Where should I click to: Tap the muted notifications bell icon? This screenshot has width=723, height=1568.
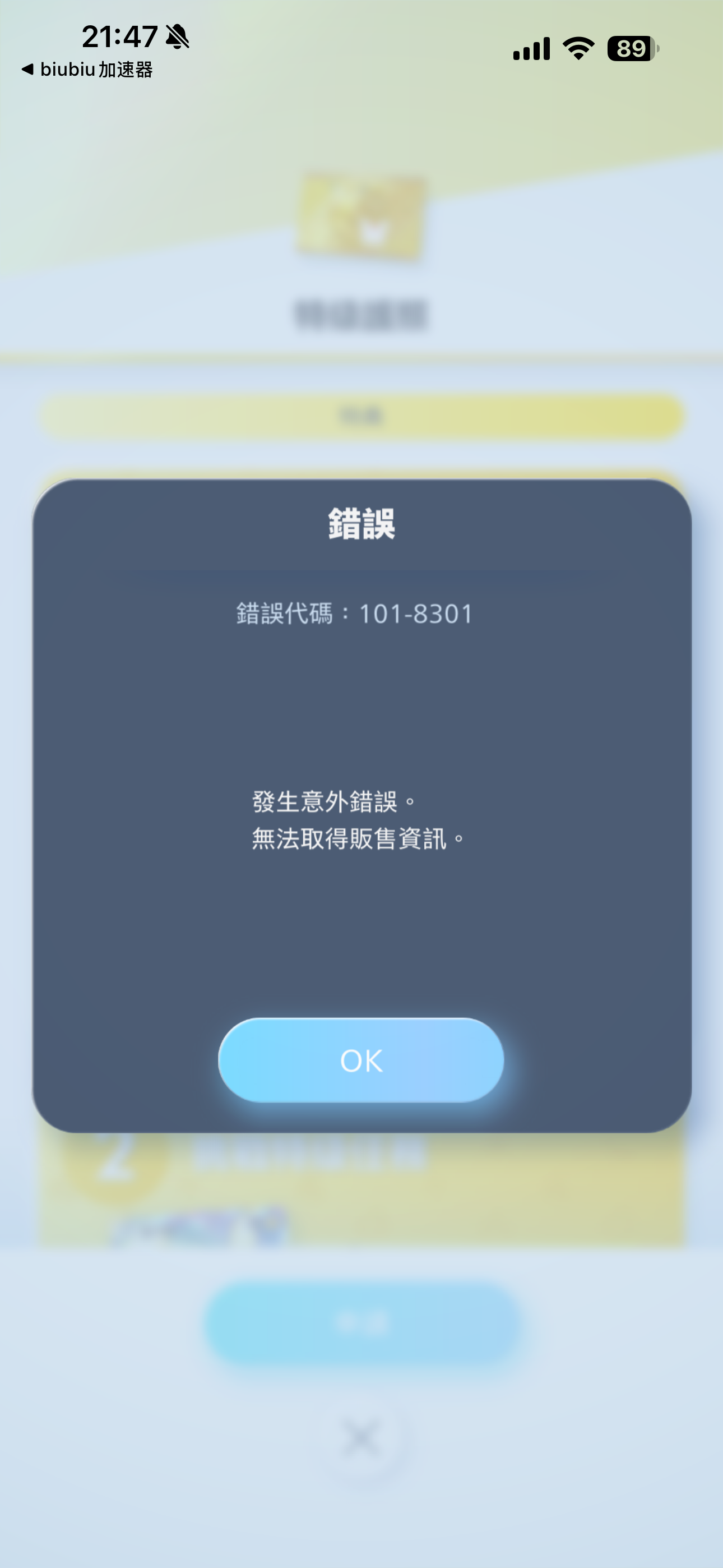pyautogui.click(x=178, y=36)
